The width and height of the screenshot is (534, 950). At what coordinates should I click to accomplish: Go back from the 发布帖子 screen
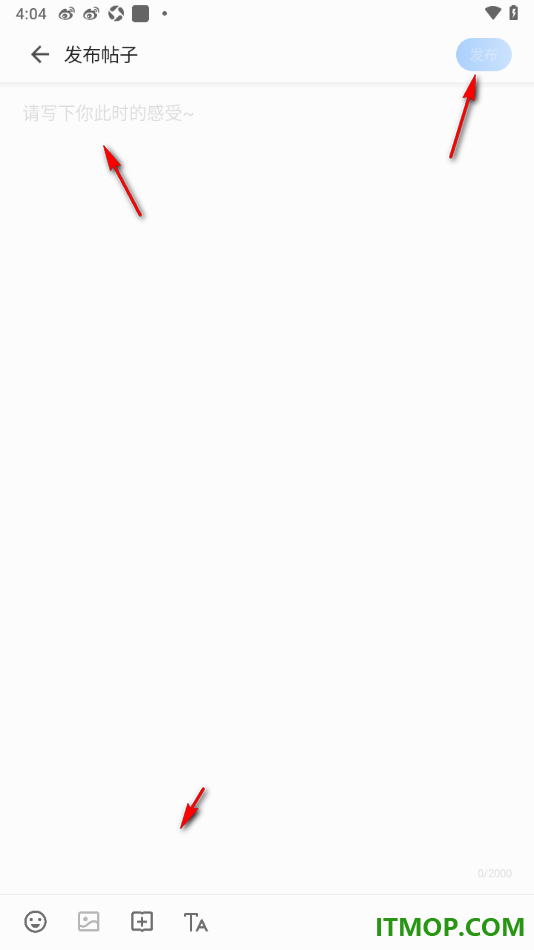40,55
